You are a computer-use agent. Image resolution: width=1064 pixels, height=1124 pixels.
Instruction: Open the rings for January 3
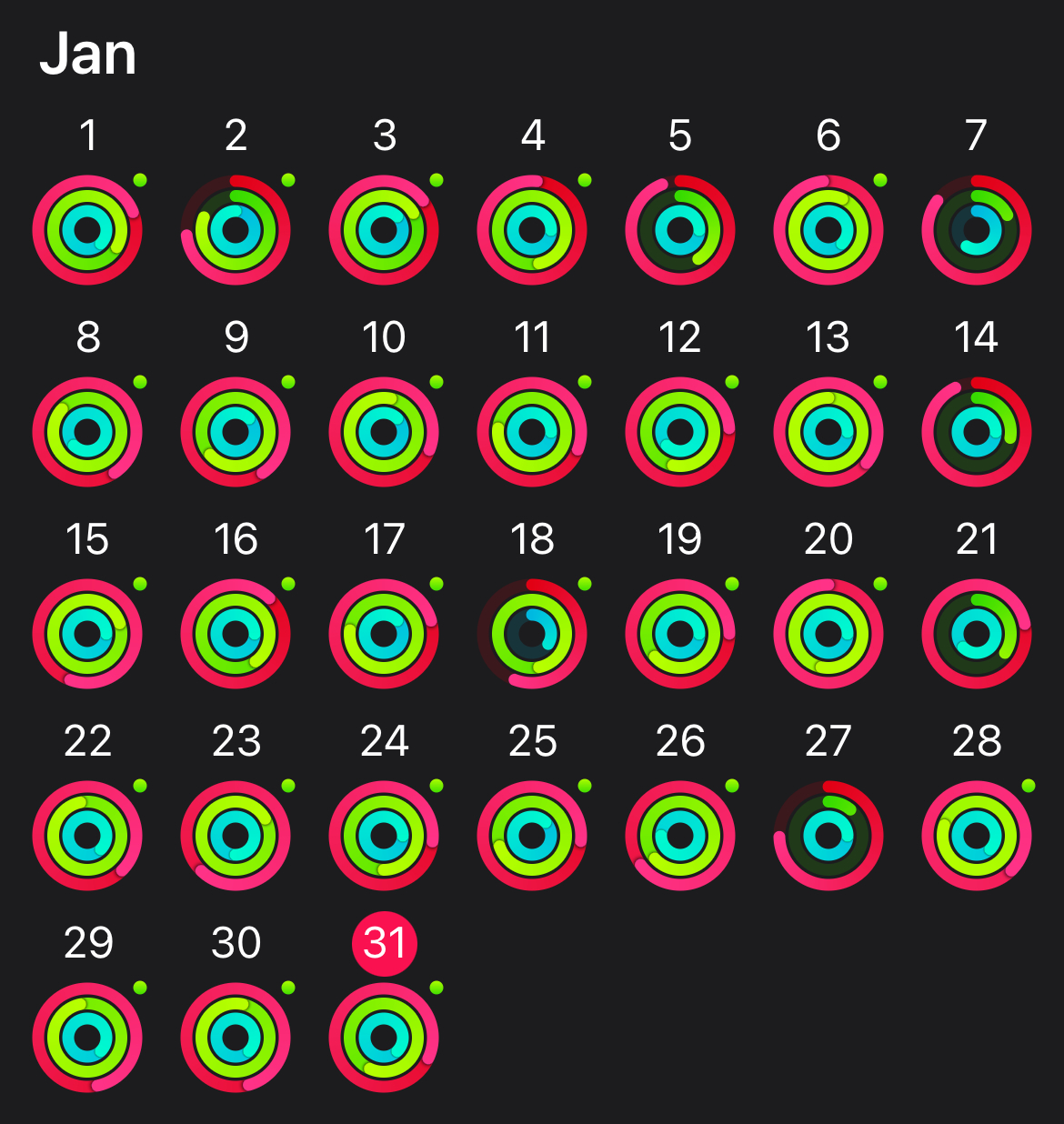click(384, 230)
